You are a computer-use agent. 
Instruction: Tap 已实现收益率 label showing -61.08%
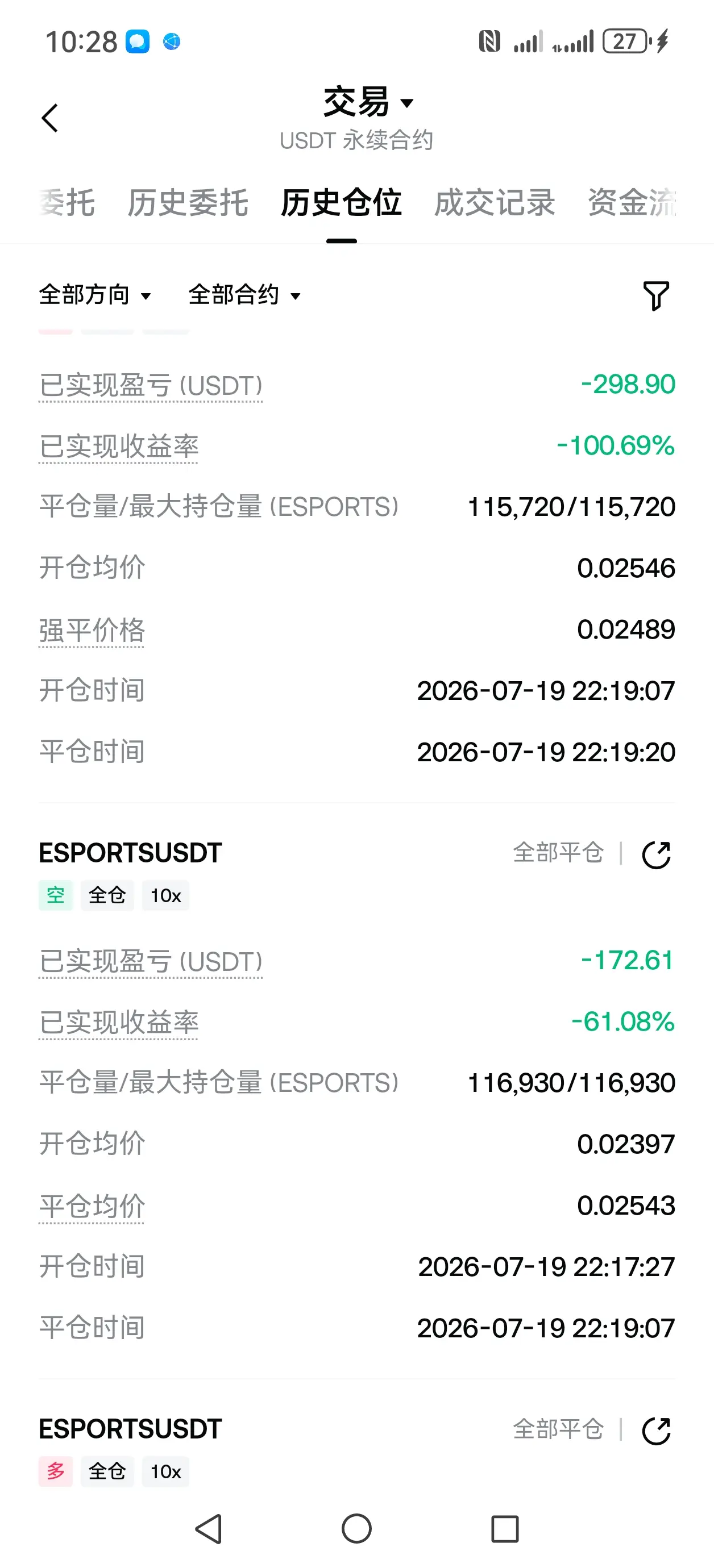click(119, 1023)
